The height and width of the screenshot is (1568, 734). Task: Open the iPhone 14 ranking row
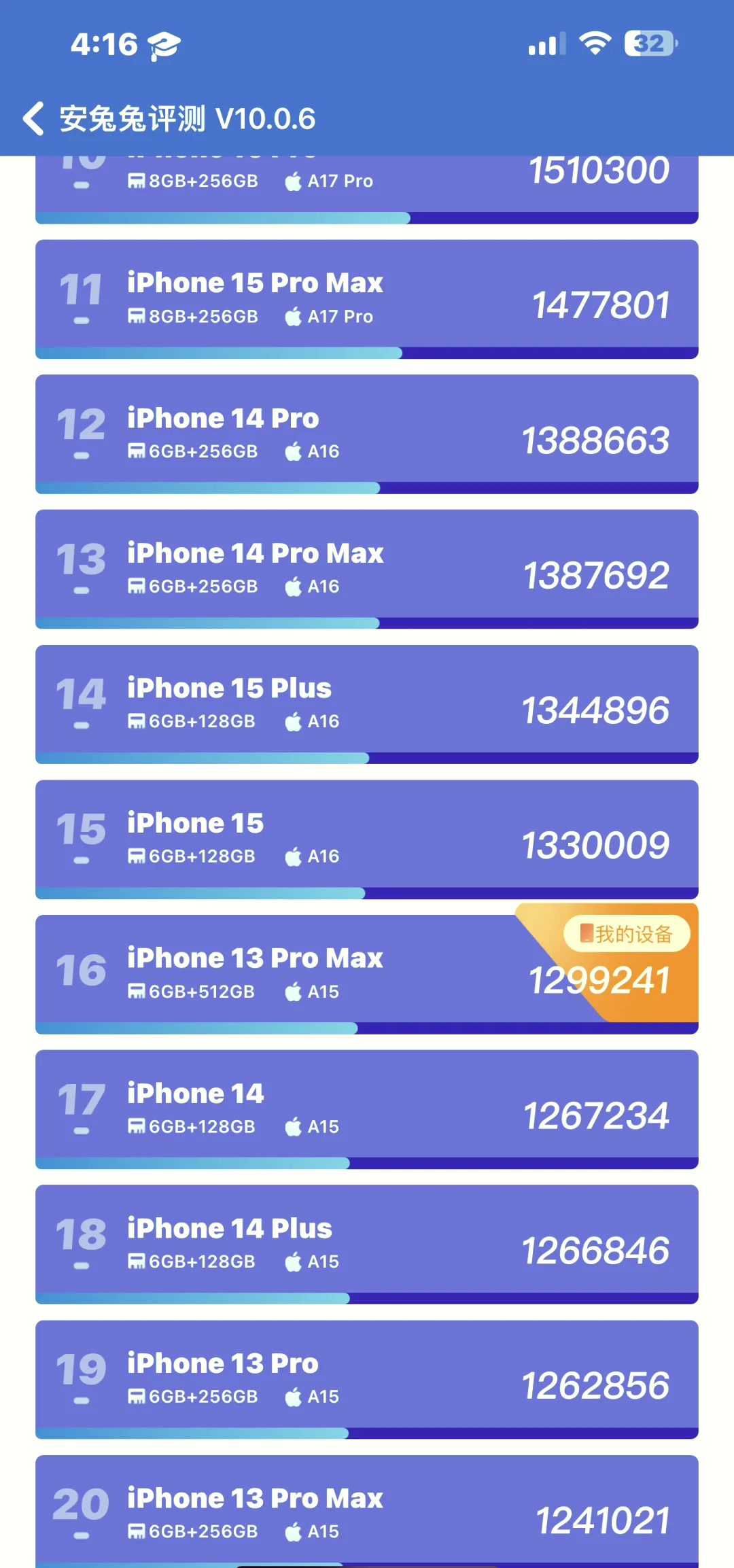pyautogui.click(x=367, y=1109)
